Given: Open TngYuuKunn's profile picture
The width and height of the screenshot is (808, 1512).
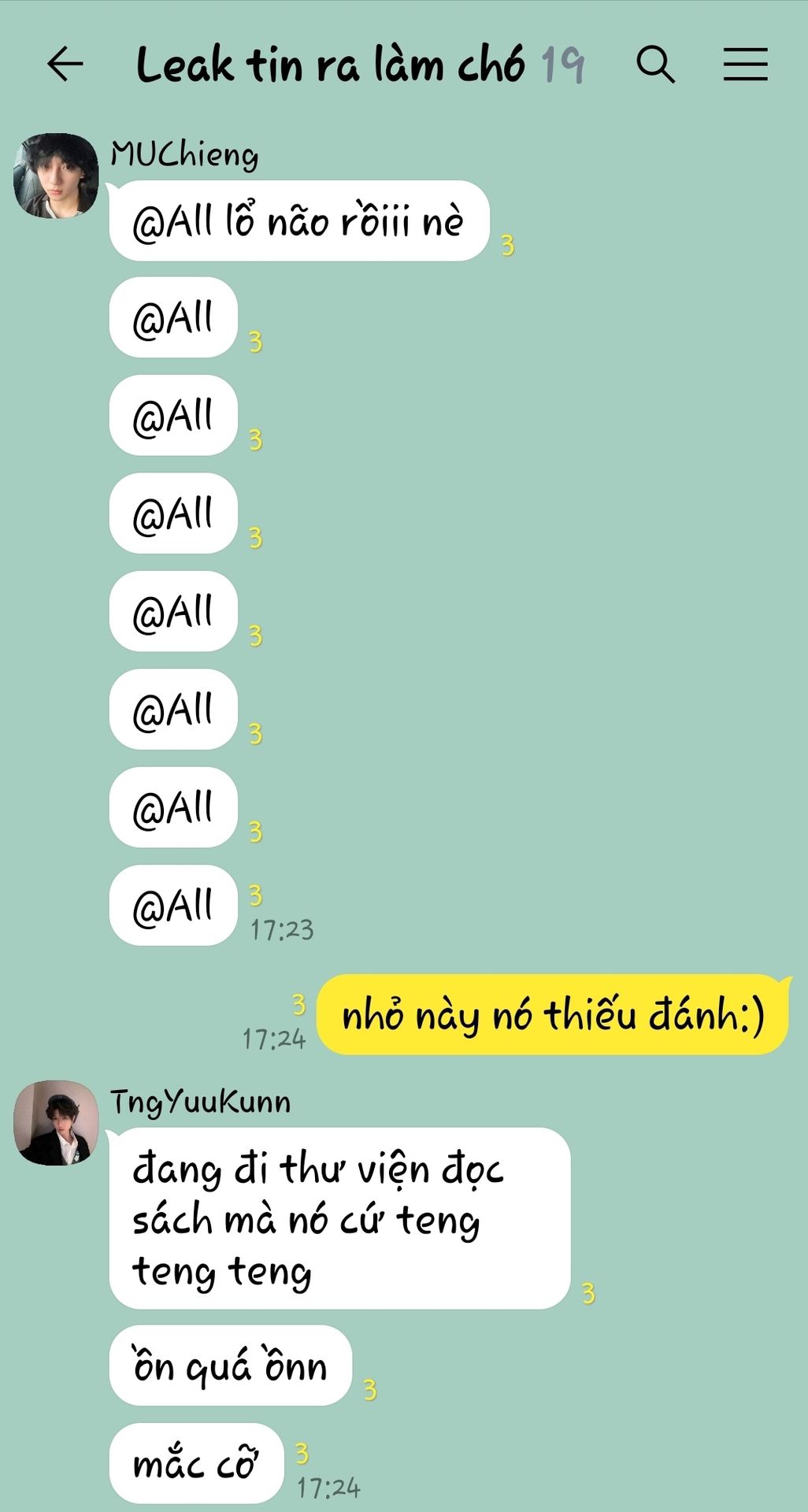Looking at the screenshot, I should tap(56, 1123).
